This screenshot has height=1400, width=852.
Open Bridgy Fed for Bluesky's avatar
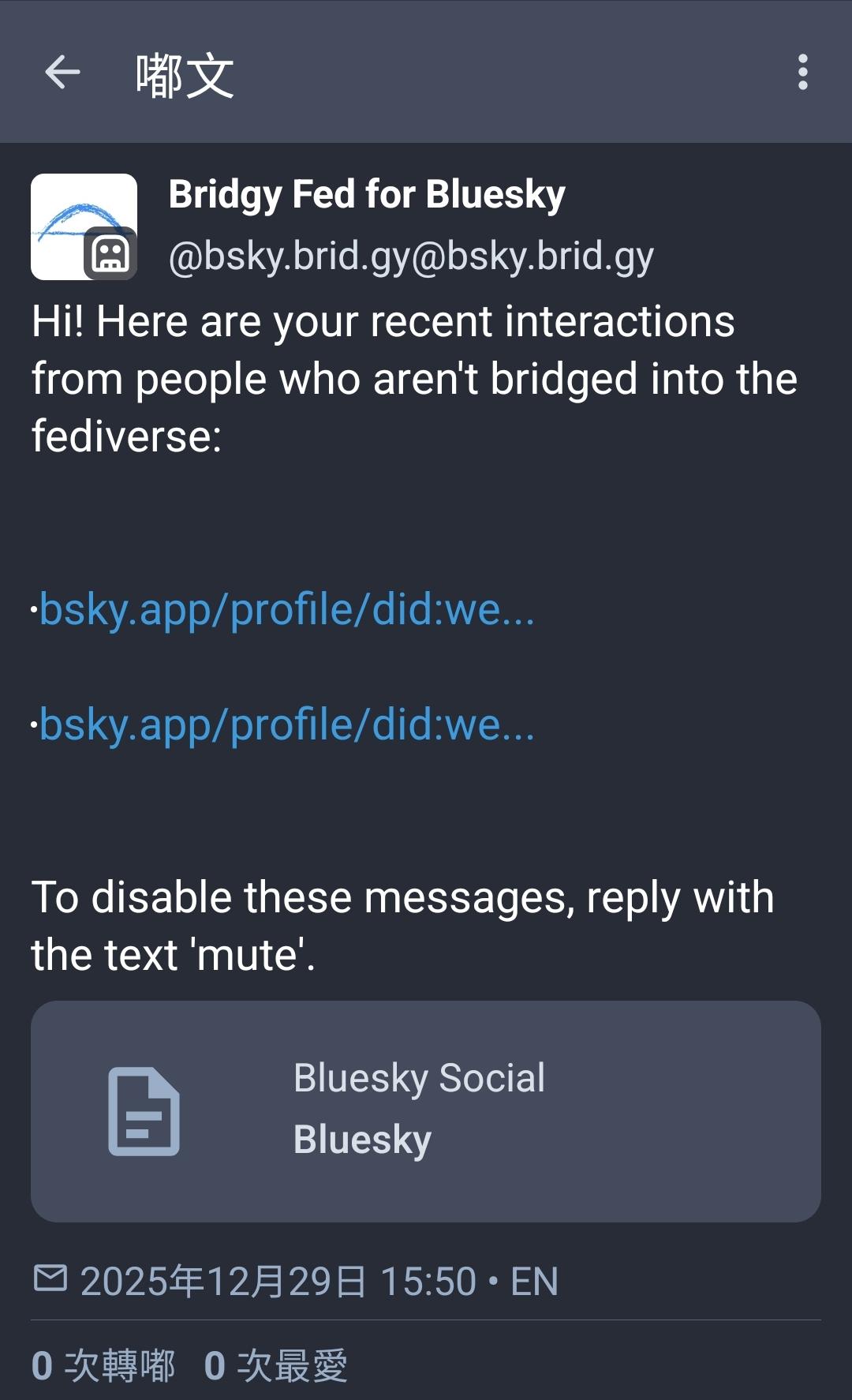pyautogui.click(x=84, y=226)
